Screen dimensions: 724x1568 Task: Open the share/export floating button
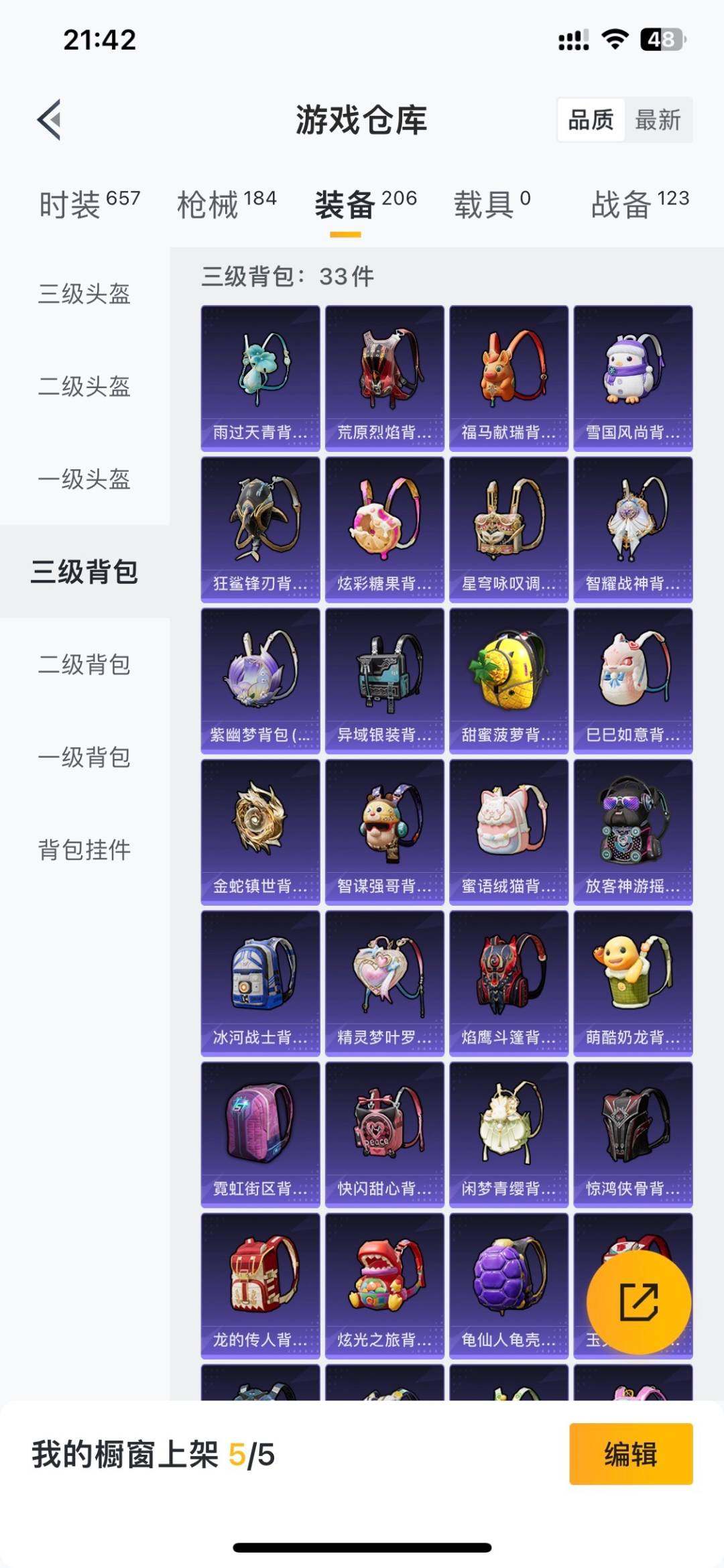tap(638, 1301)
